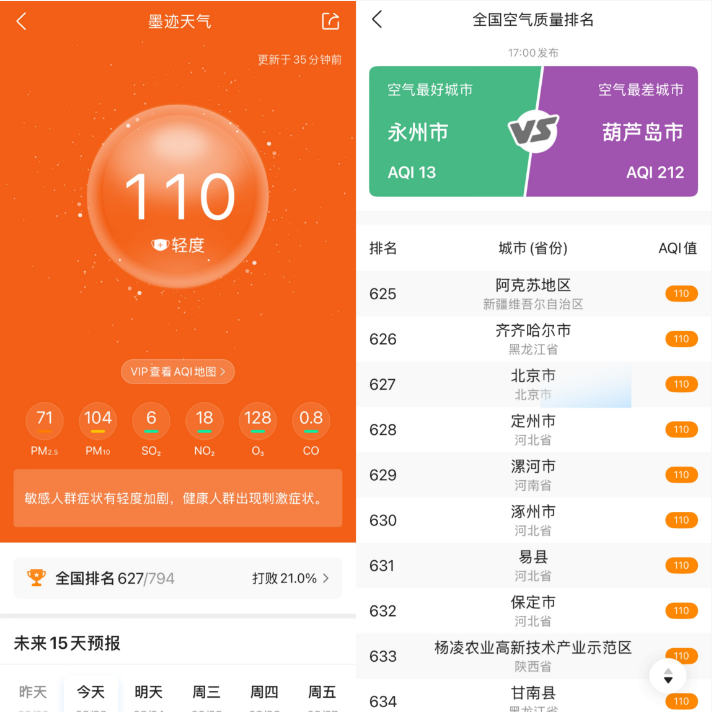Image resolution: width=712 pixels, height=712 pixels.
Task: Open the 保定市 ranking row
Action: (x=533, y=611)
